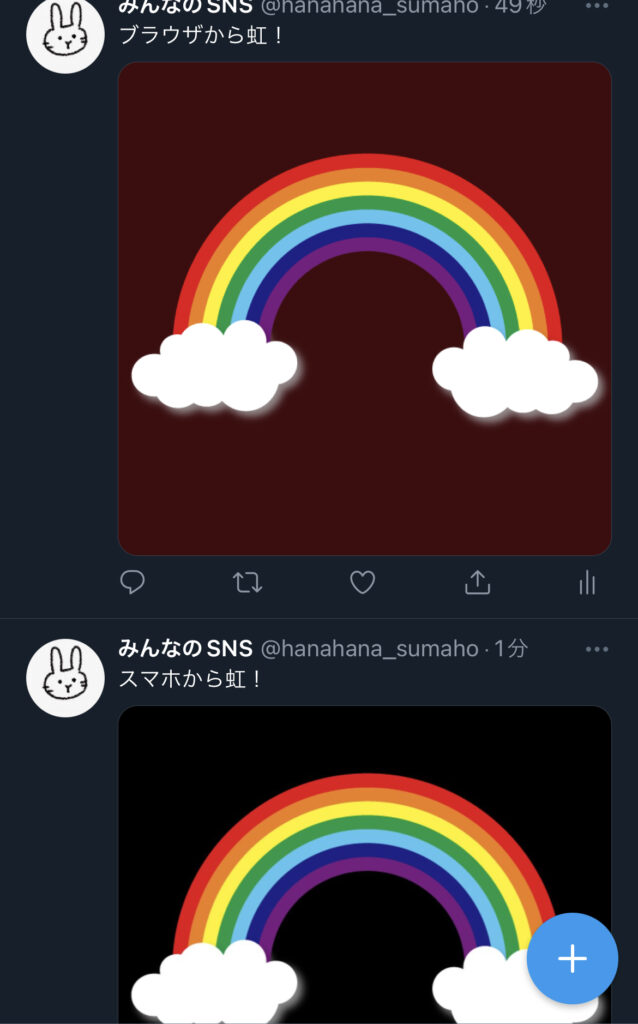Open overflow menu of the ブラウザから虹！ post

pos(597,6)
